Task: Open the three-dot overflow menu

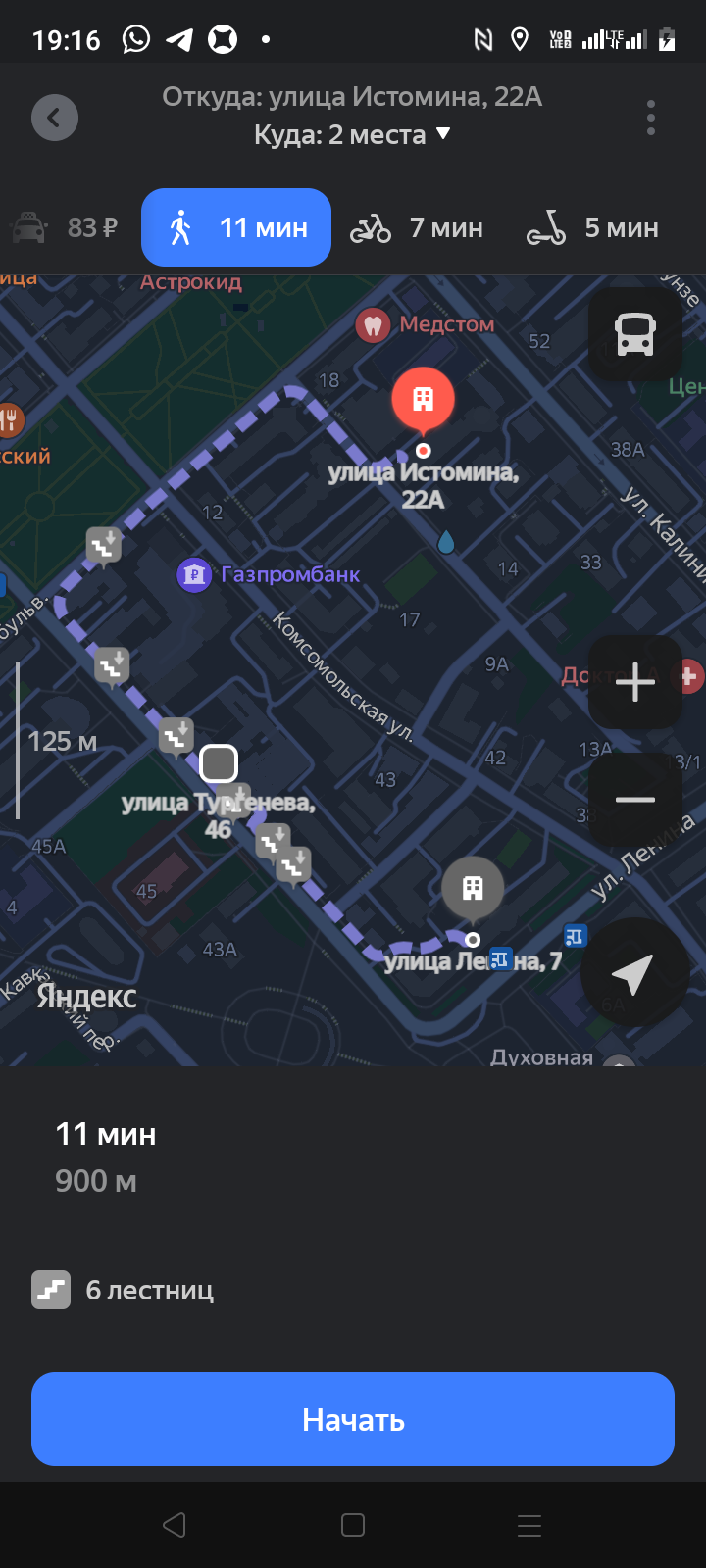Action: pyautogui.click(x=651, y=118)
